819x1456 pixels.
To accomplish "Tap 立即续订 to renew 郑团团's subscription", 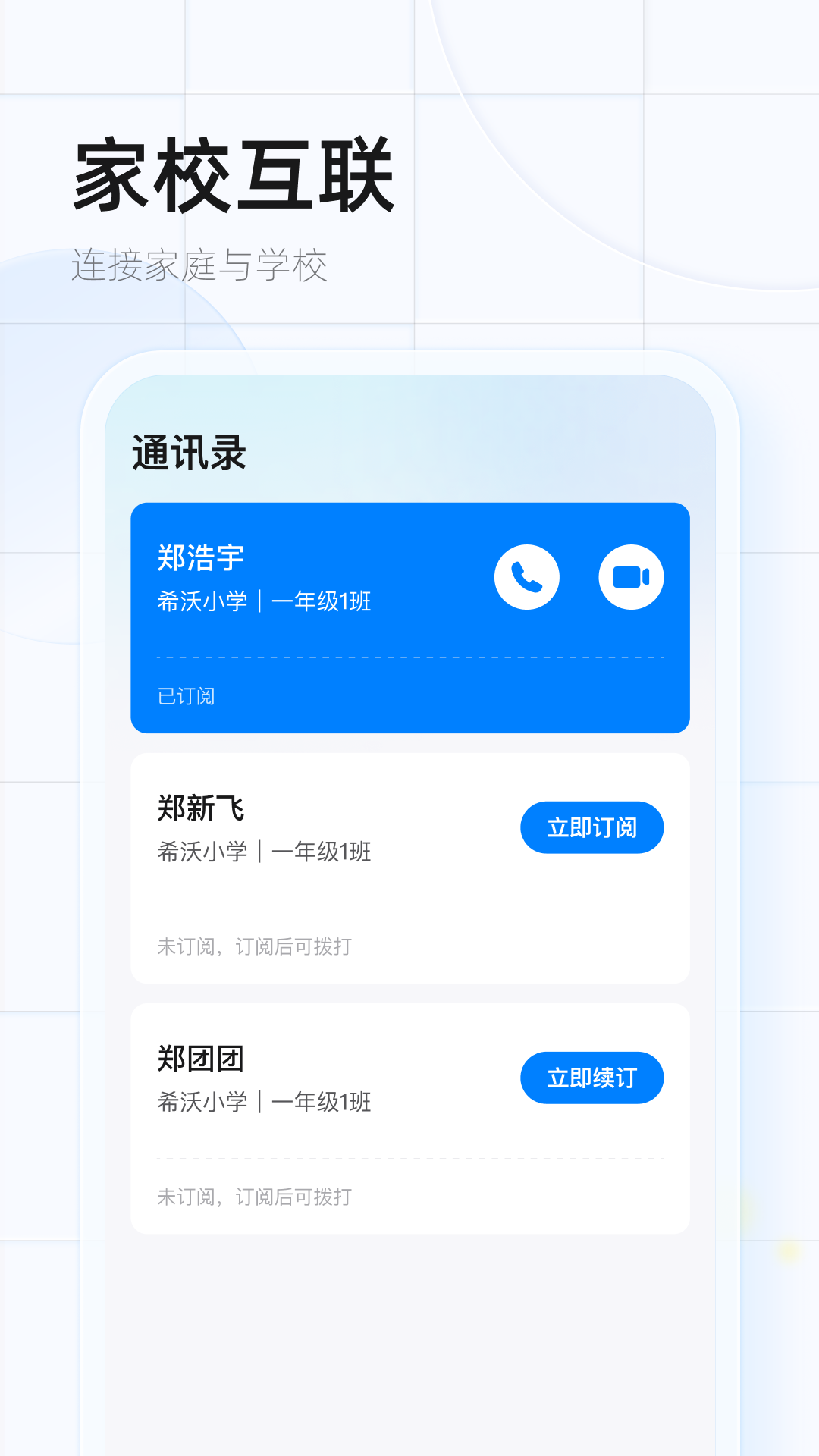I will point(592,1078).
